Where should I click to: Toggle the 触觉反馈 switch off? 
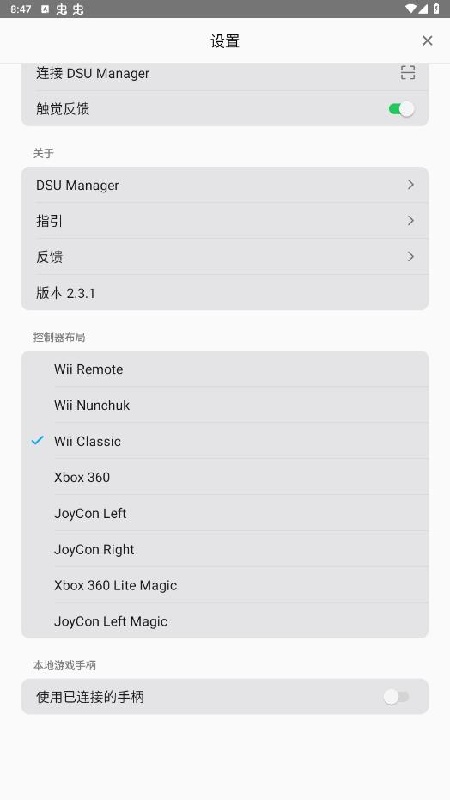(401, 109)
